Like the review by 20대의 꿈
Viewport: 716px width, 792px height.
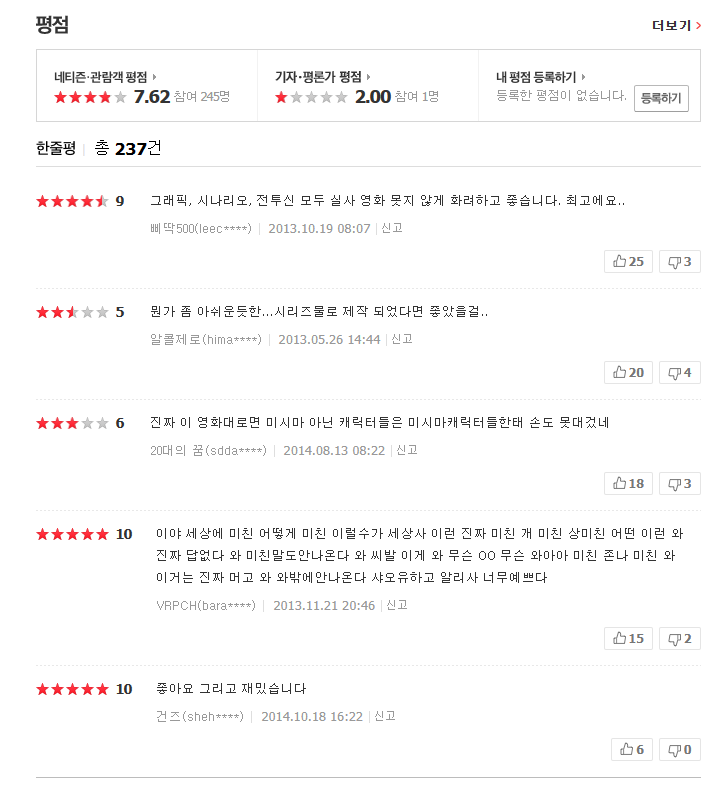(x=628, y=483)
